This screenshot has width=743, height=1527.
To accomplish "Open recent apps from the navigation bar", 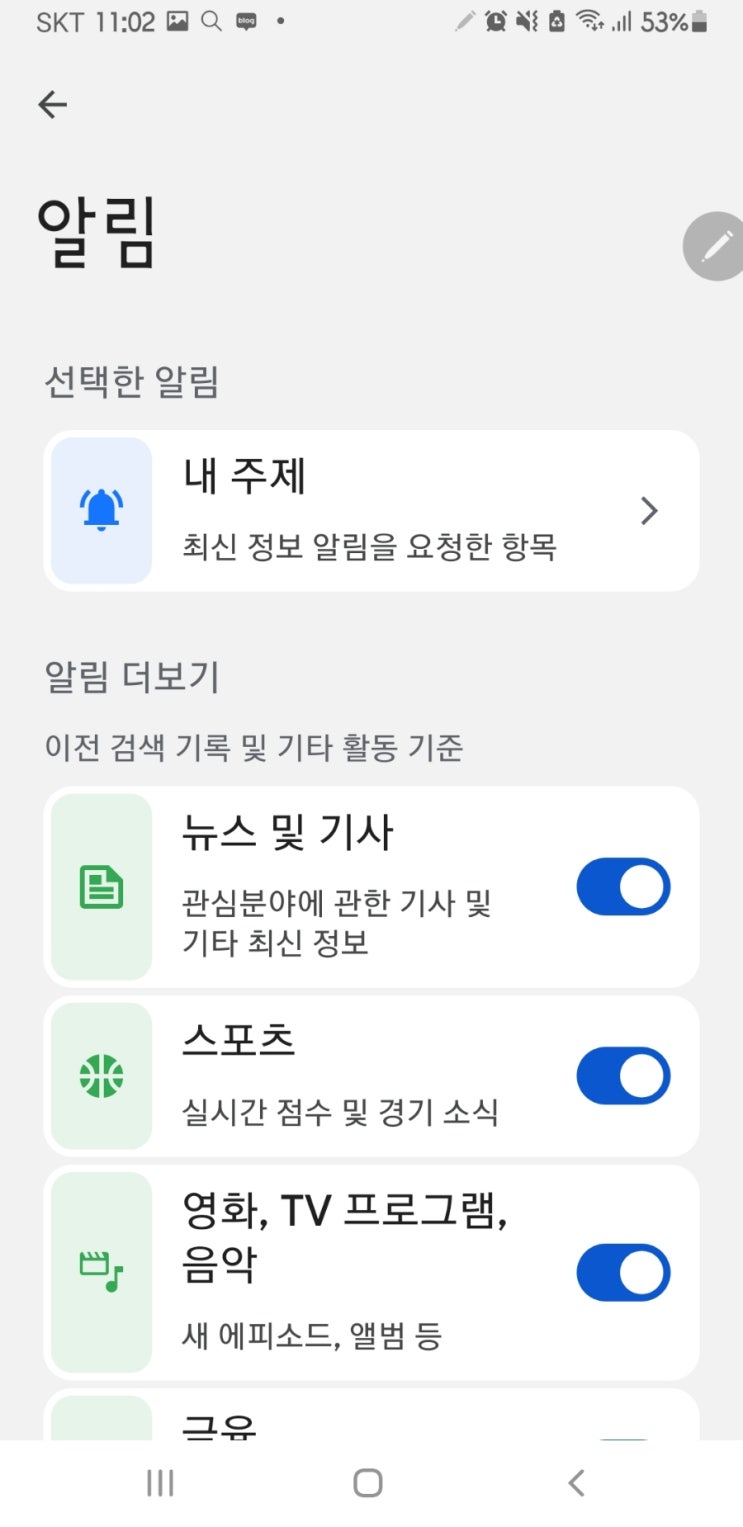I will point(160,1483).
